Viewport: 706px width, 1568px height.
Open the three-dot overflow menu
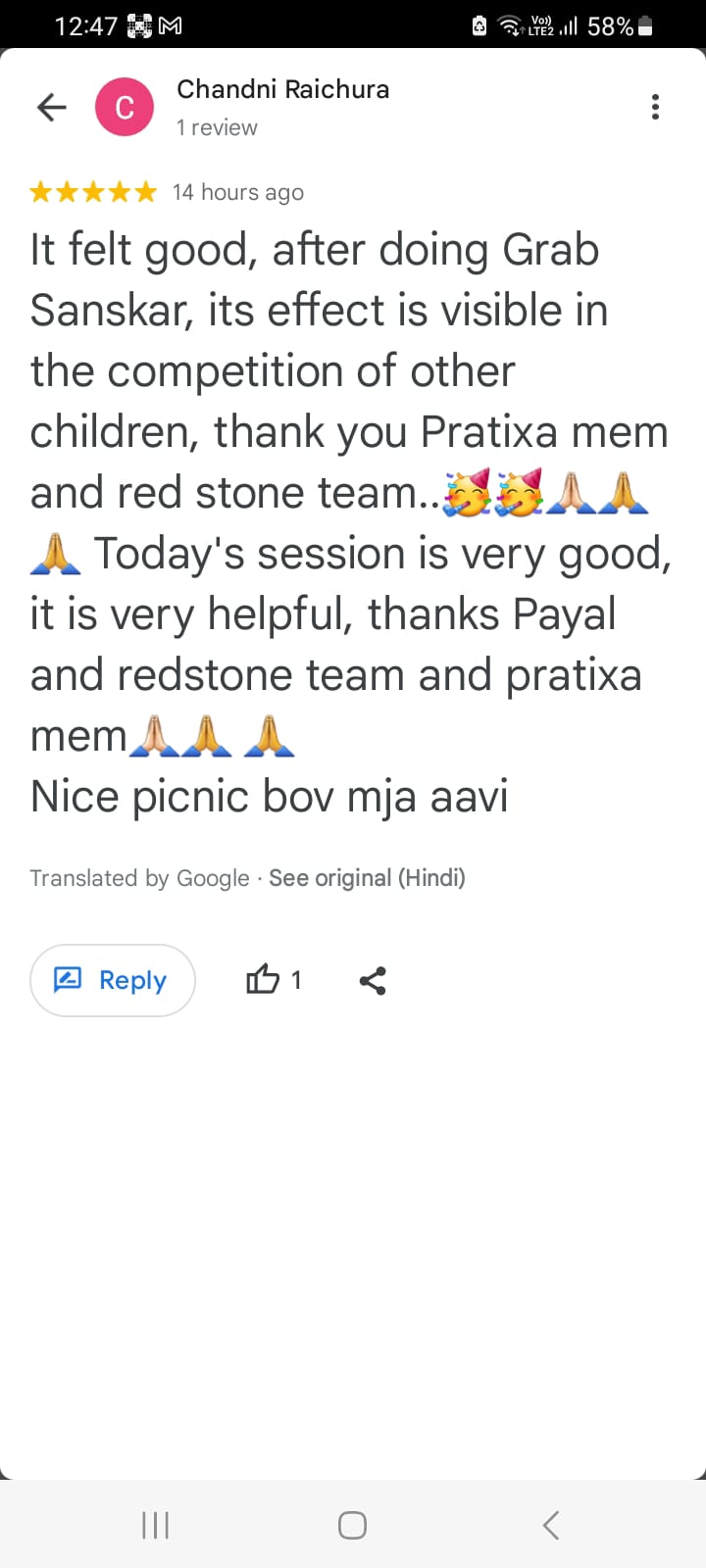(x=655, y=107)
